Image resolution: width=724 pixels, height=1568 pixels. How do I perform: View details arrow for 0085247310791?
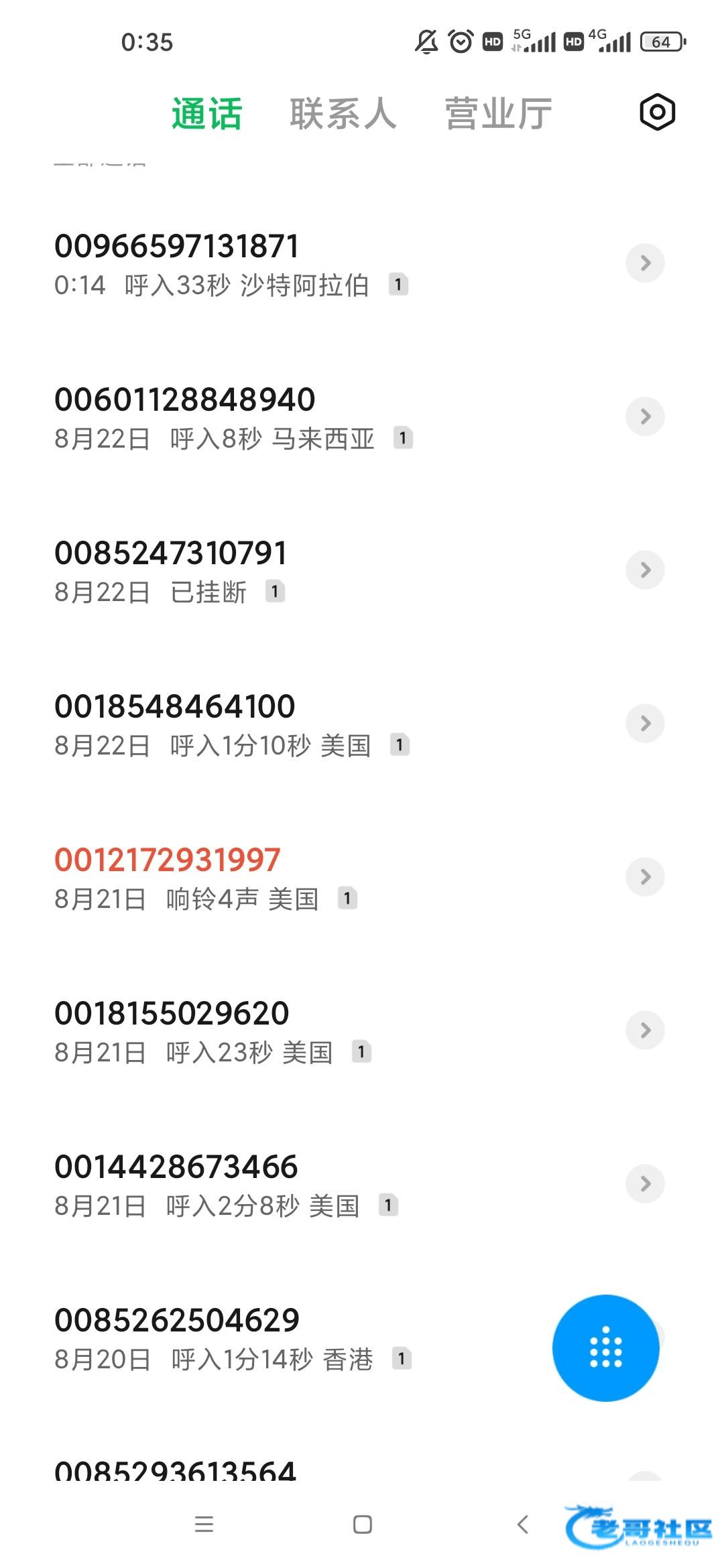click(x=645, y=570)
